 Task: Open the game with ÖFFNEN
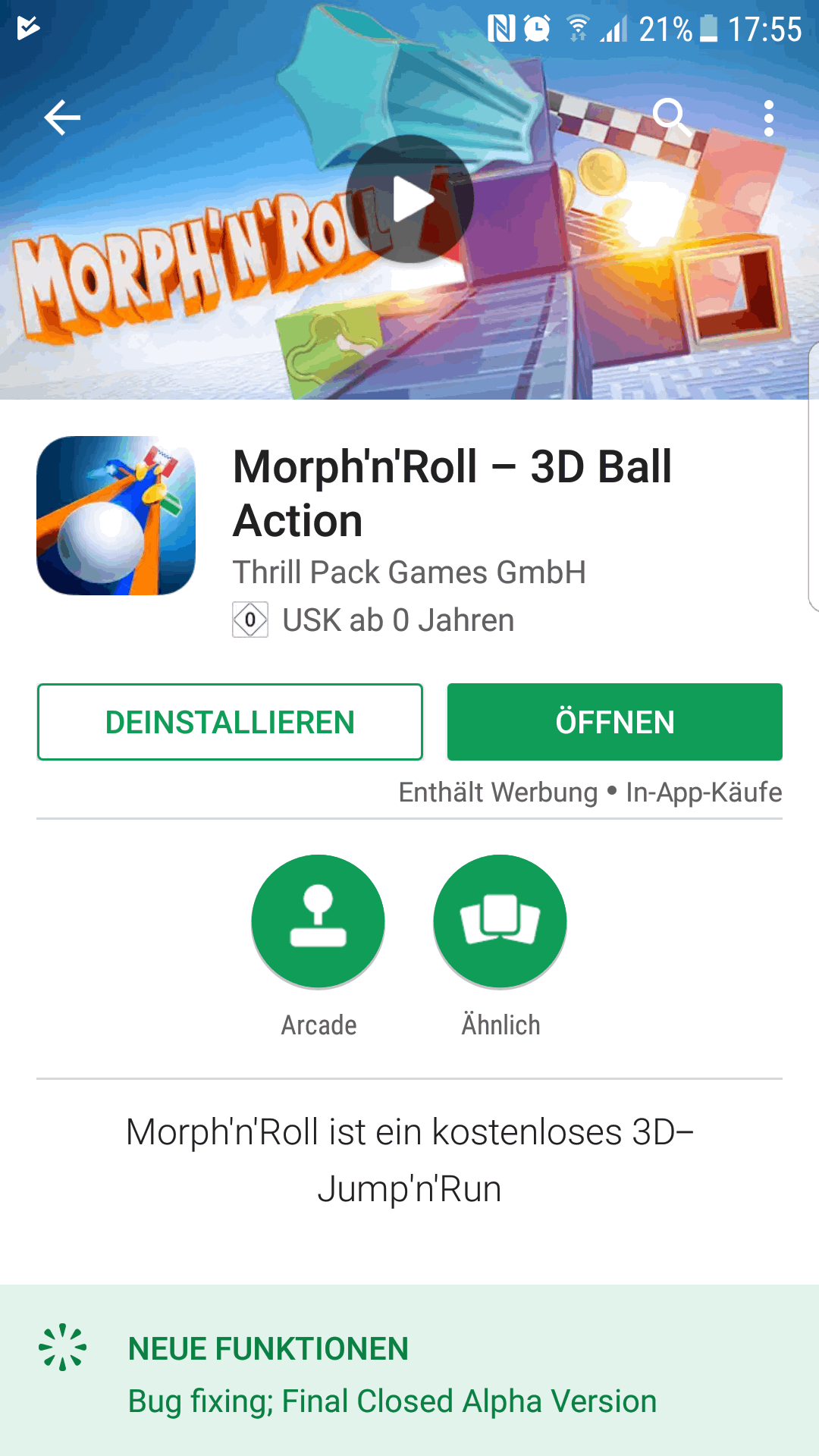click(614, 722)
